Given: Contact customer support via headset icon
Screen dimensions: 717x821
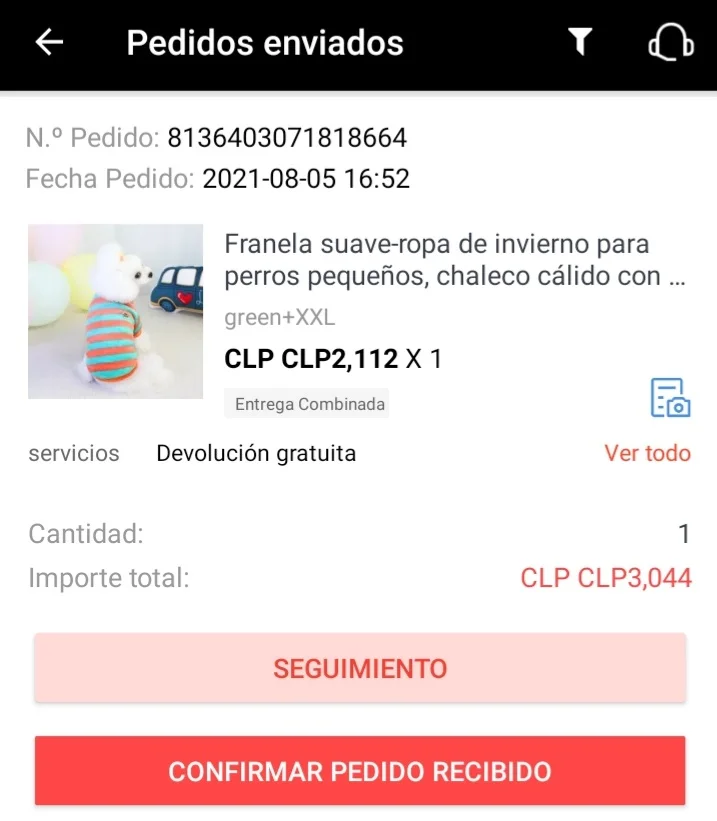Looking at the screenshot, I should (x=670, y=43).
